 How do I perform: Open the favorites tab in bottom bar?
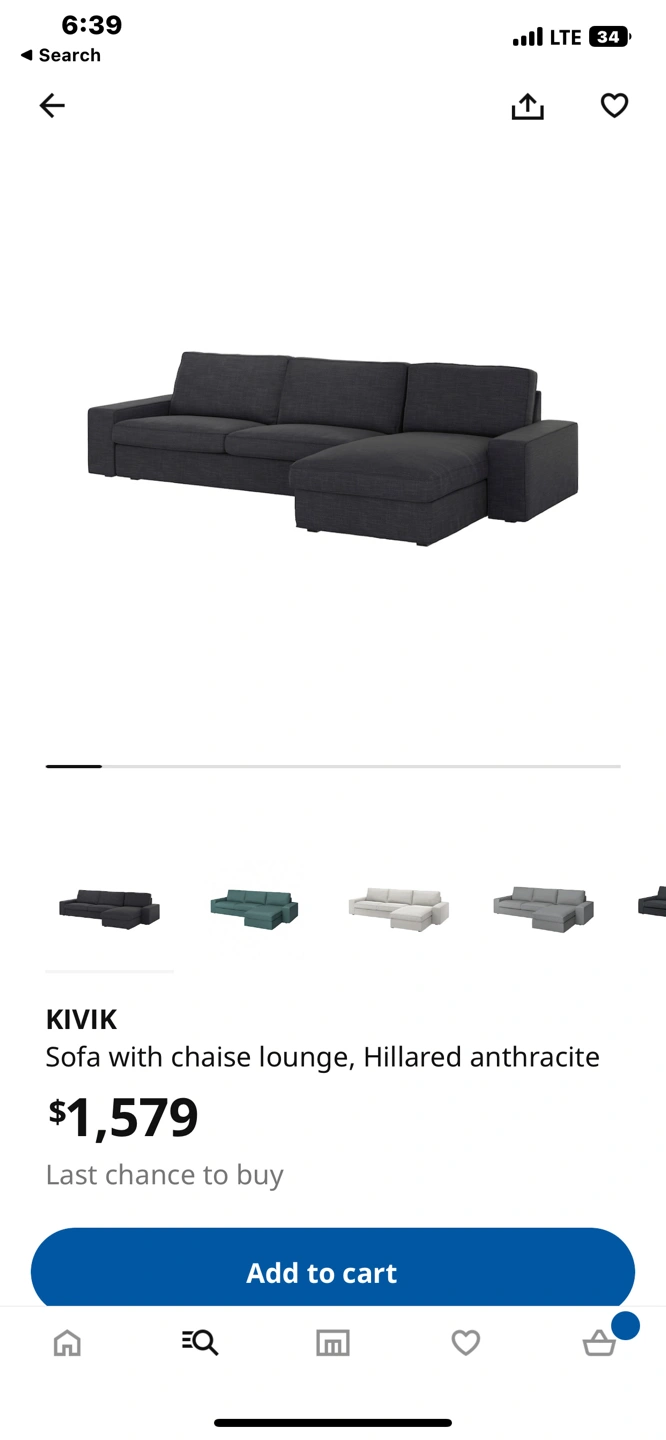coord(466,1342)
